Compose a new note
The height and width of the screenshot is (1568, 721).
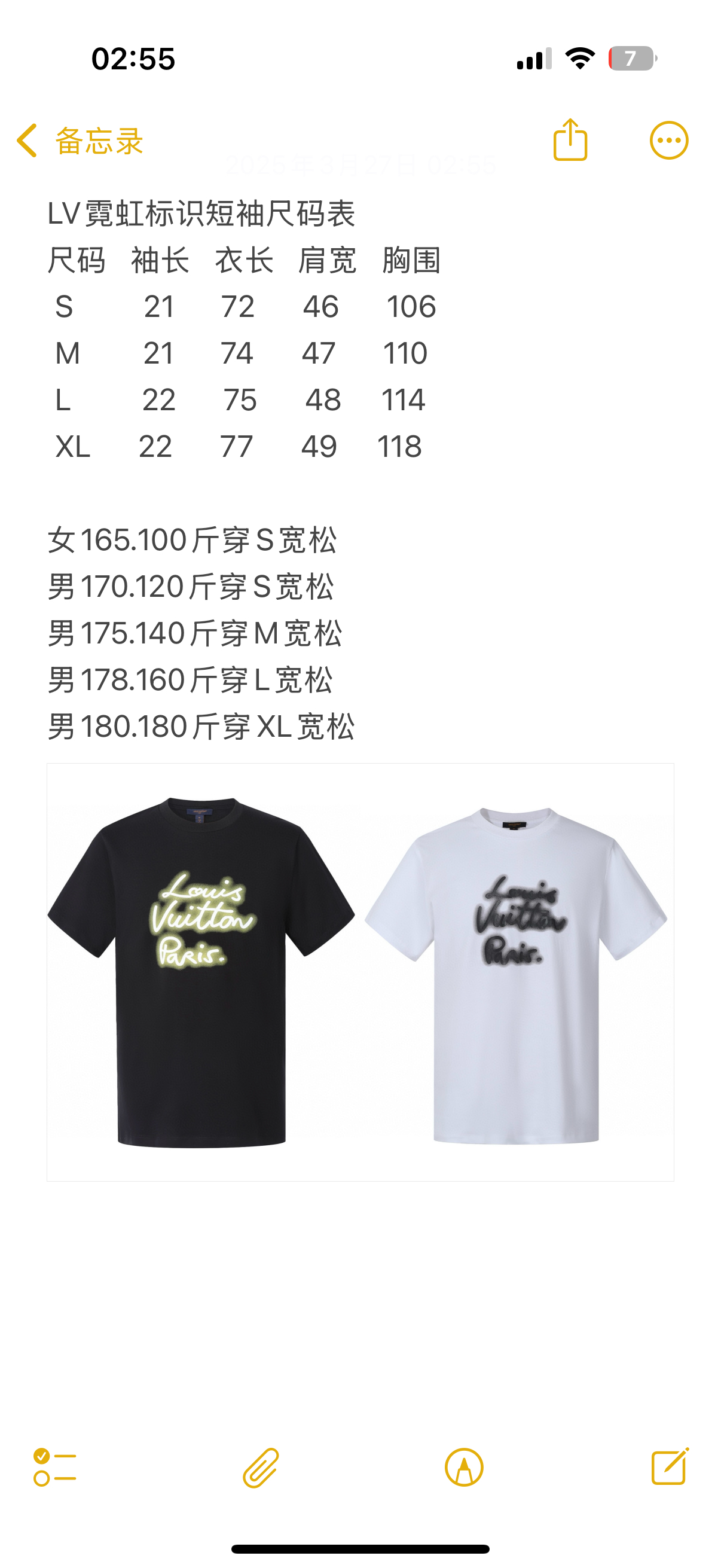[669, 1467]
